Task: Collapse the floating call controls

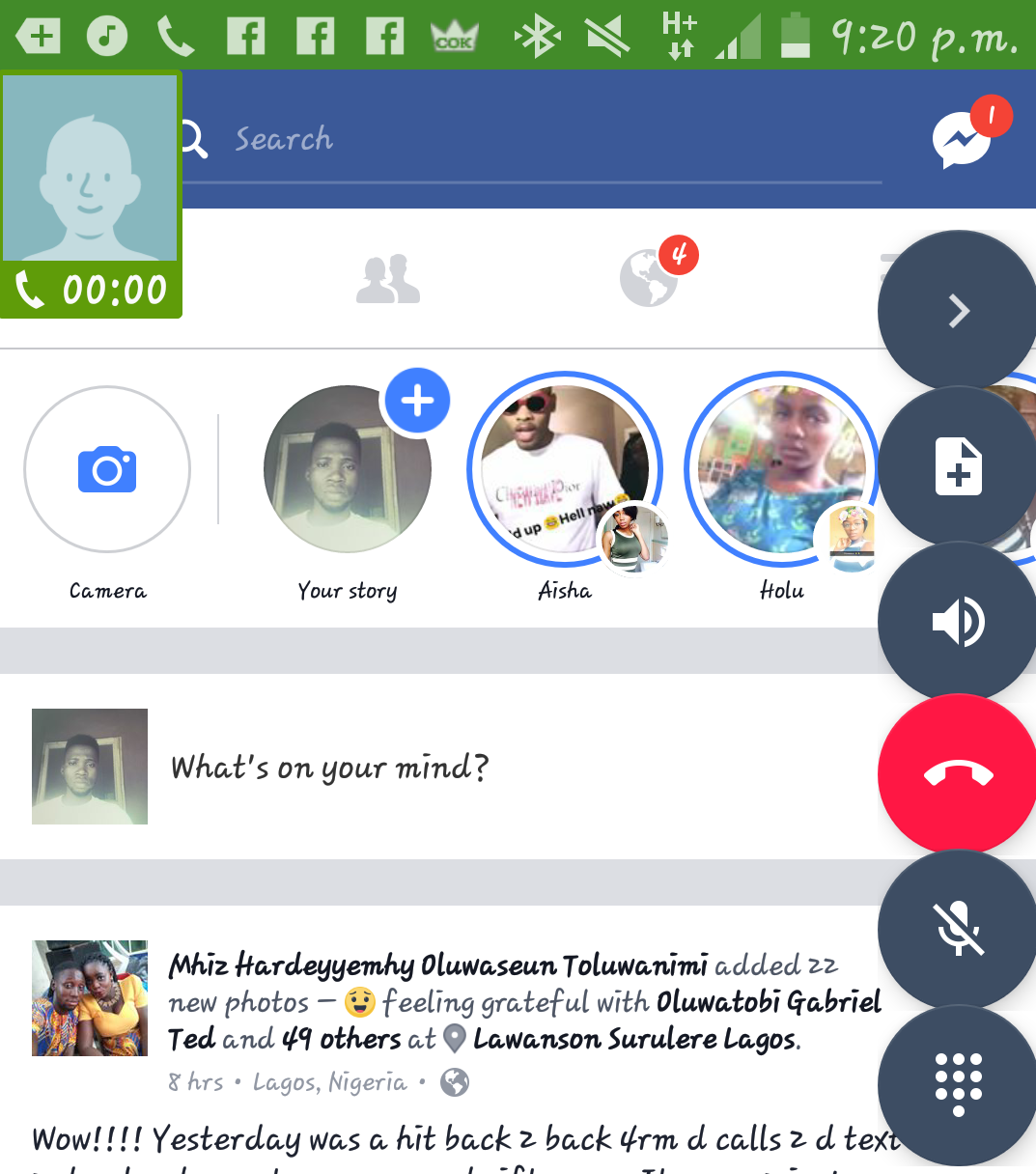Action: [958, 311]
